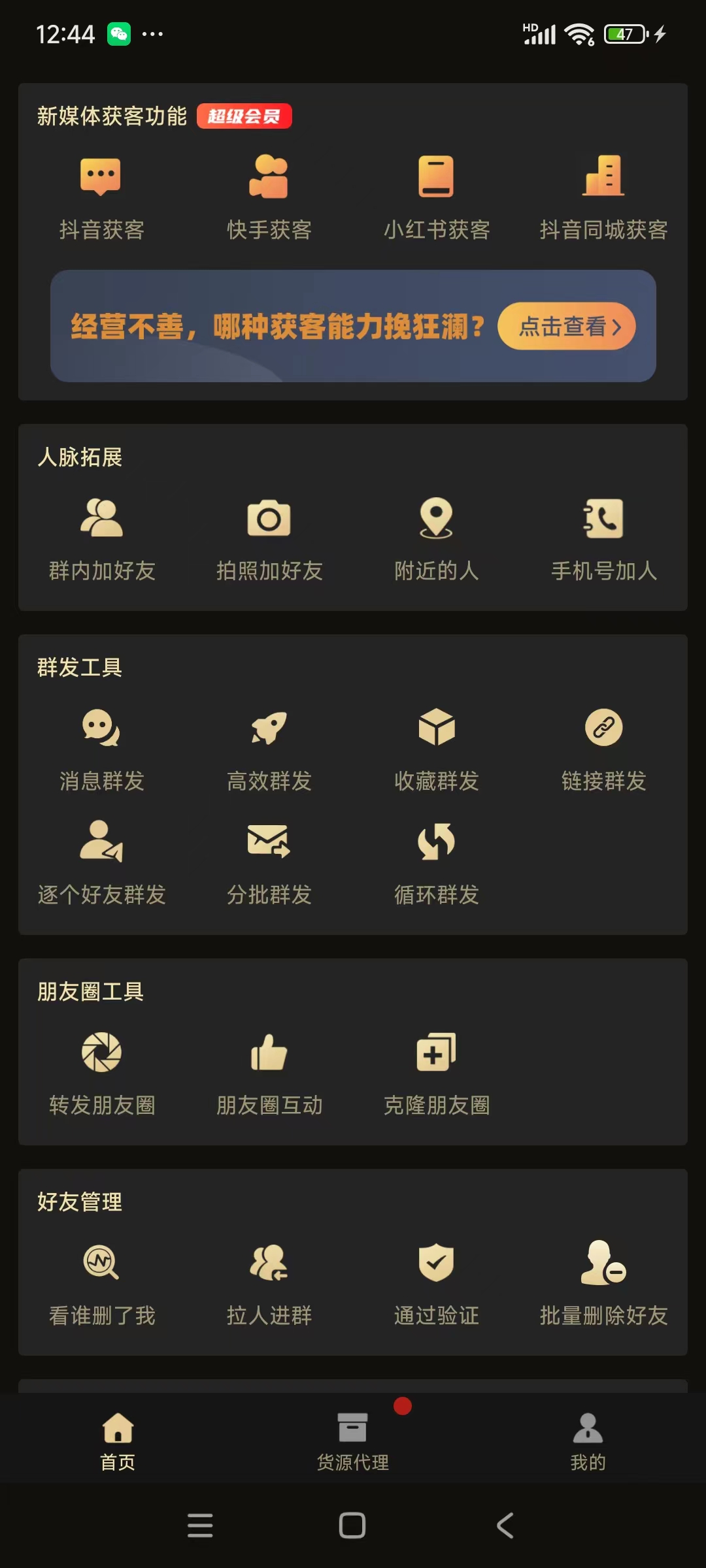Choose 分批群发 option
The image size is (706, 1568).
coord(269,862)
